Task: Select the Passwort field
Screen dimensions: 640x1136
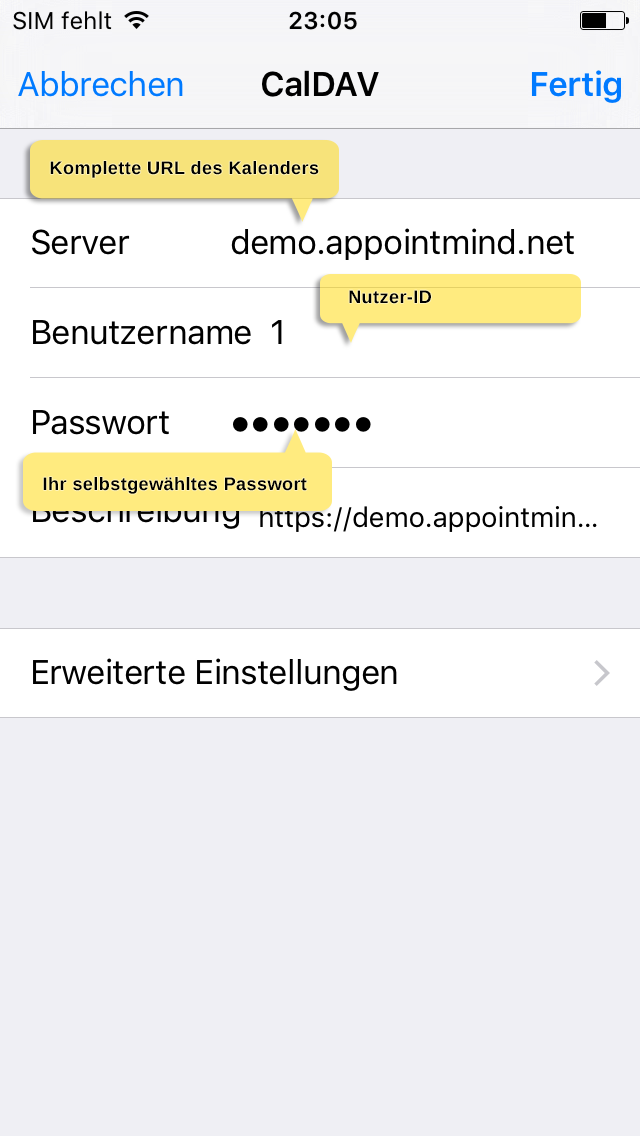Action: (x=320, y=422)
